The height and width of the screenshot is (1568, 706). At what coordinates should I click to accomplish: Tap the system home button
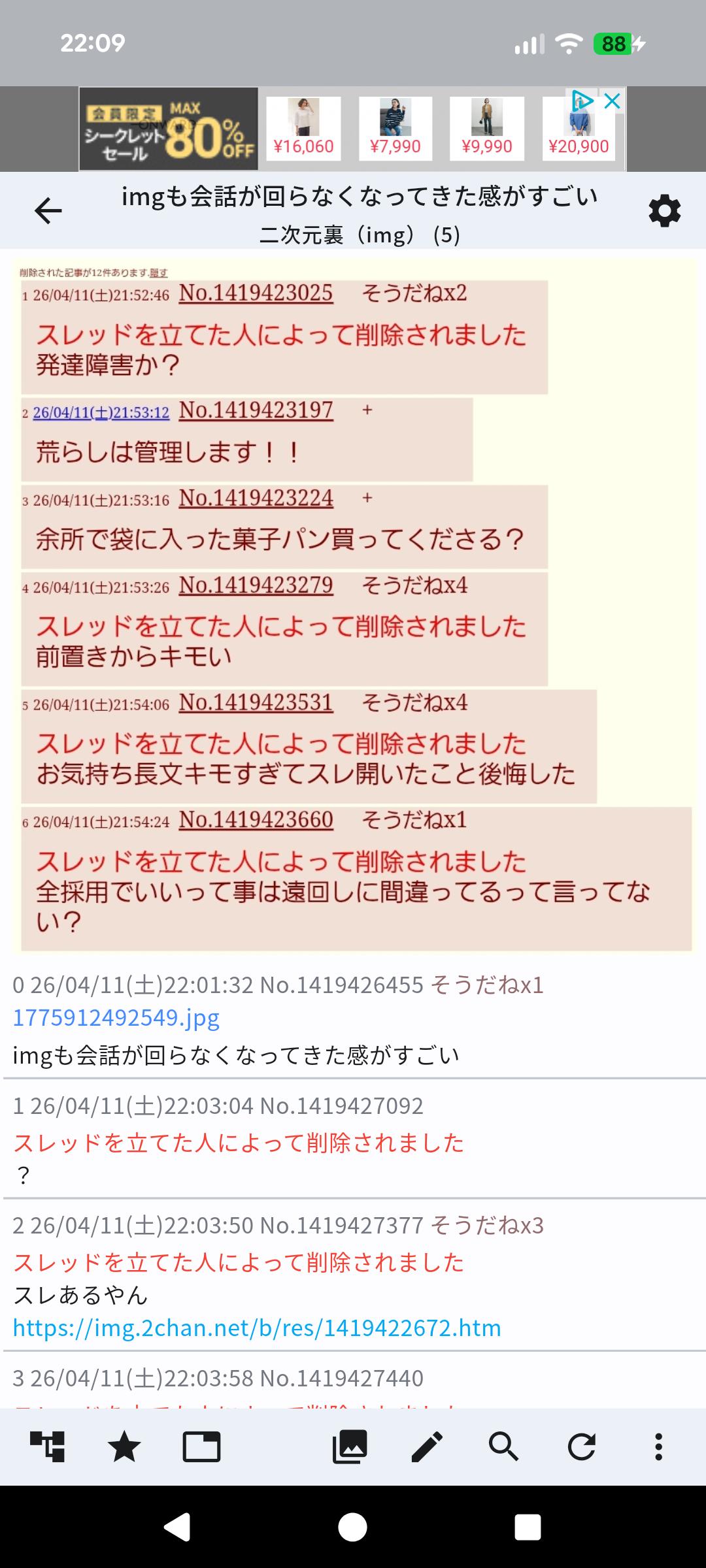[353, 1527]
